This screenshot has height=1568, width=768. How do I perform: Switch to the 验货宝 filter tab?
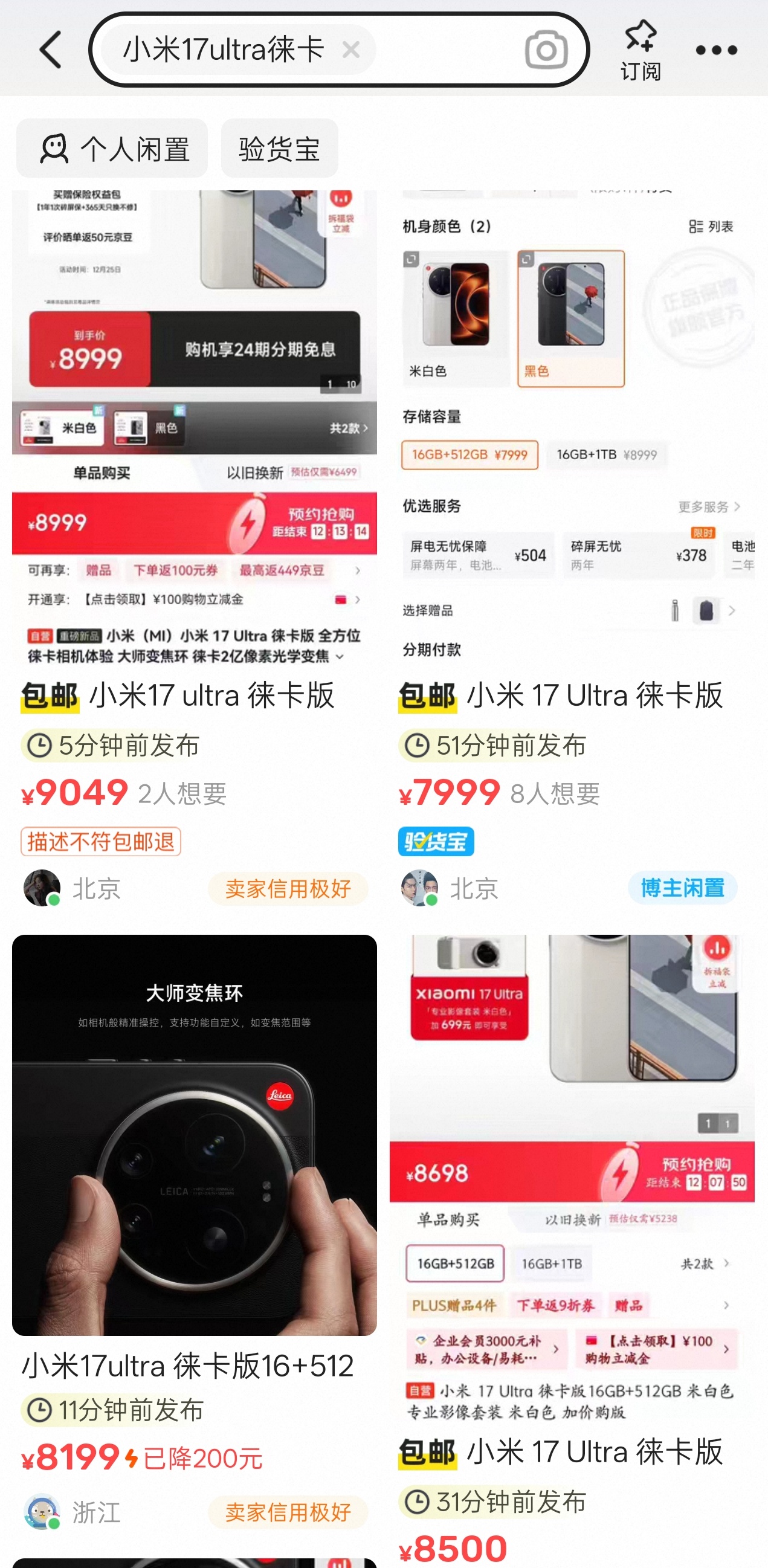pos(279,149)
